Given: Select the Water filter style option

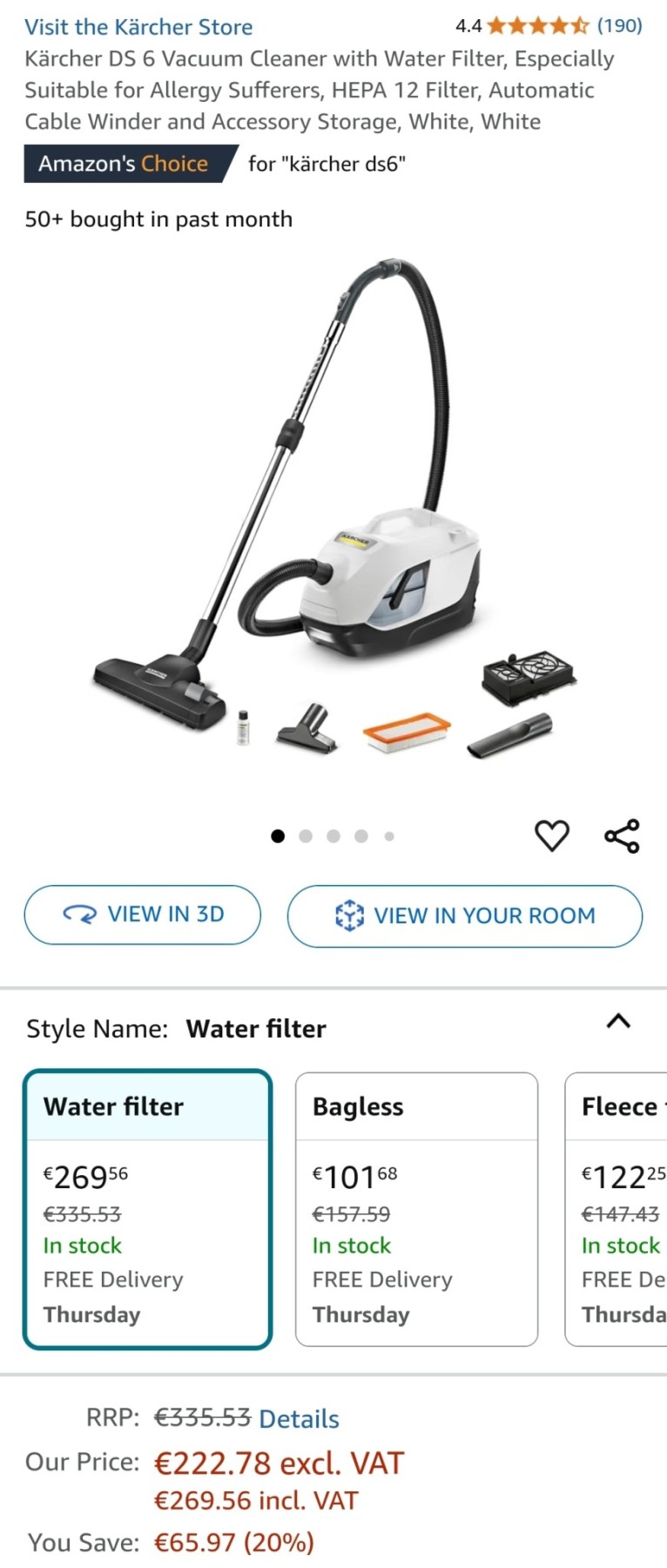Looking at the screenshot, I should click(x=148, y=1208).
